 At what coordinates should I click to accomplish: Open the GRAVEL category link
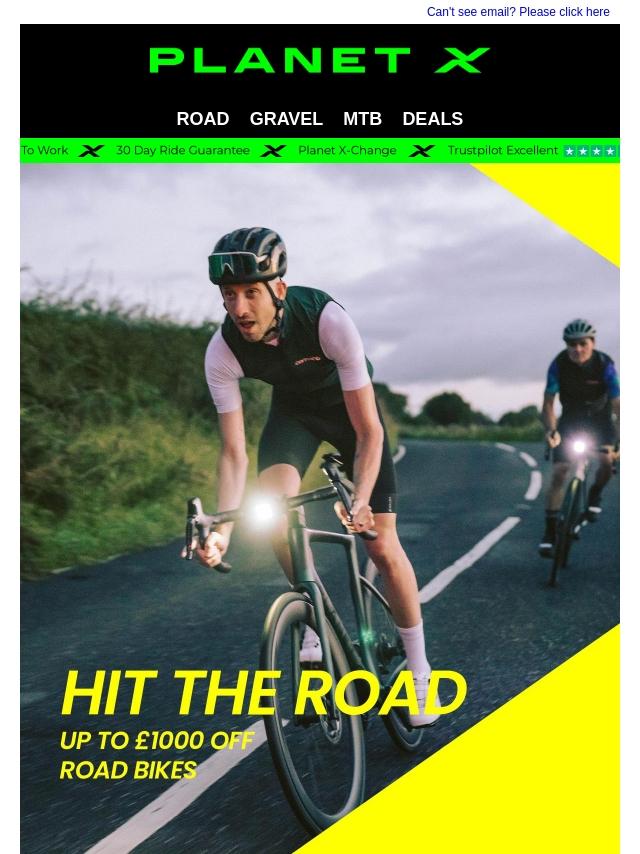pos(286,119)
